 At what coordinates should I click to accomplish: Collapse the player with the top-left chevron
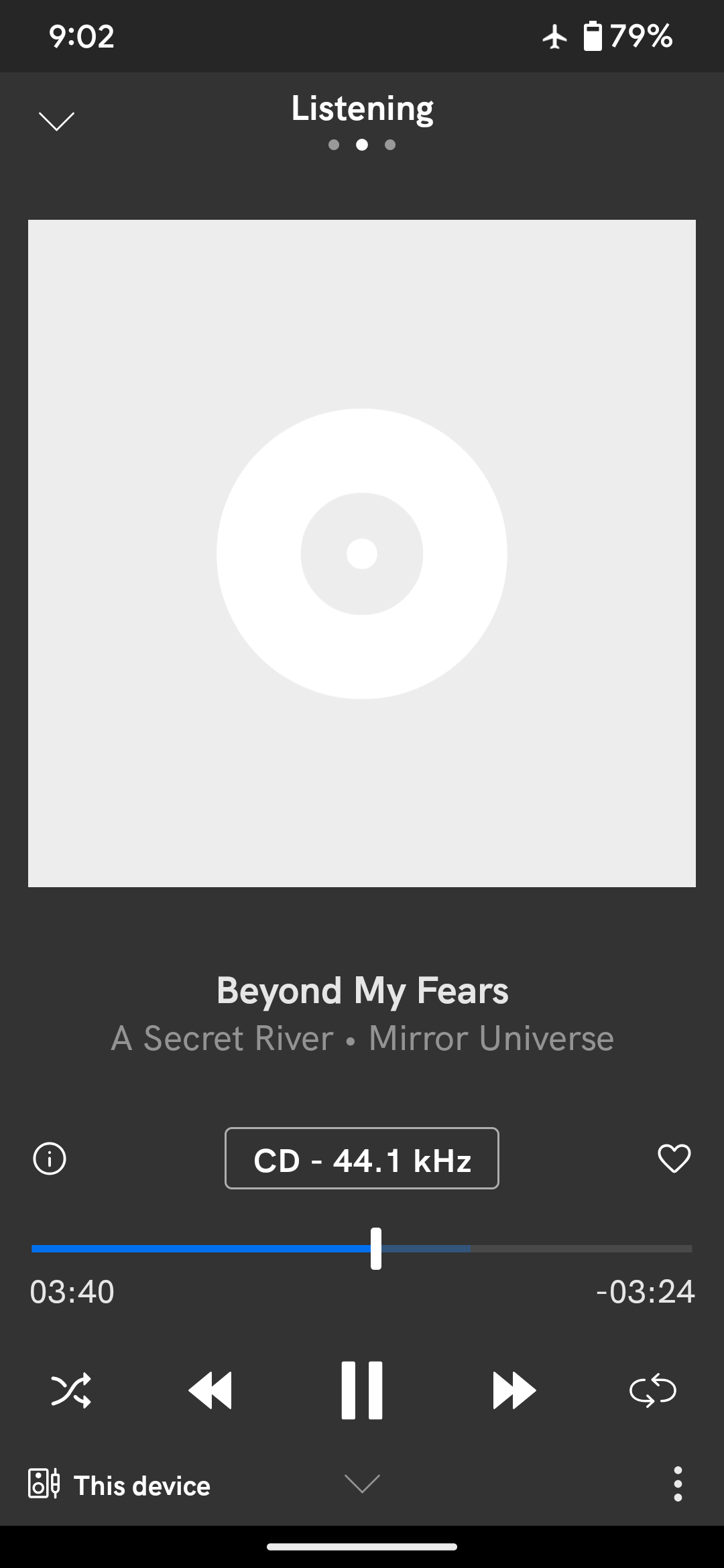(56, 121)
